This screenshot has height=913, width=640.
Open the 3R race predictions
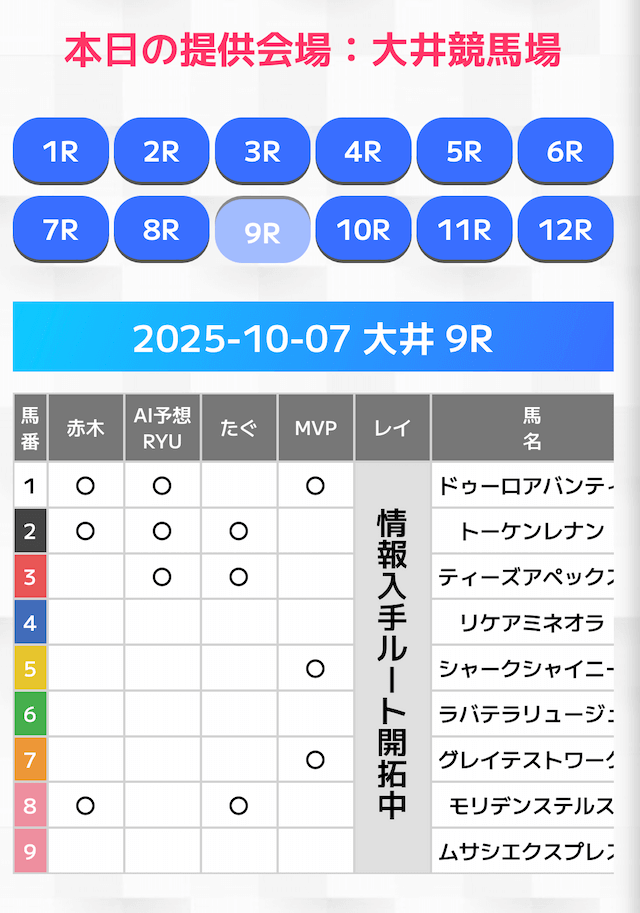(x=262, y=151)
